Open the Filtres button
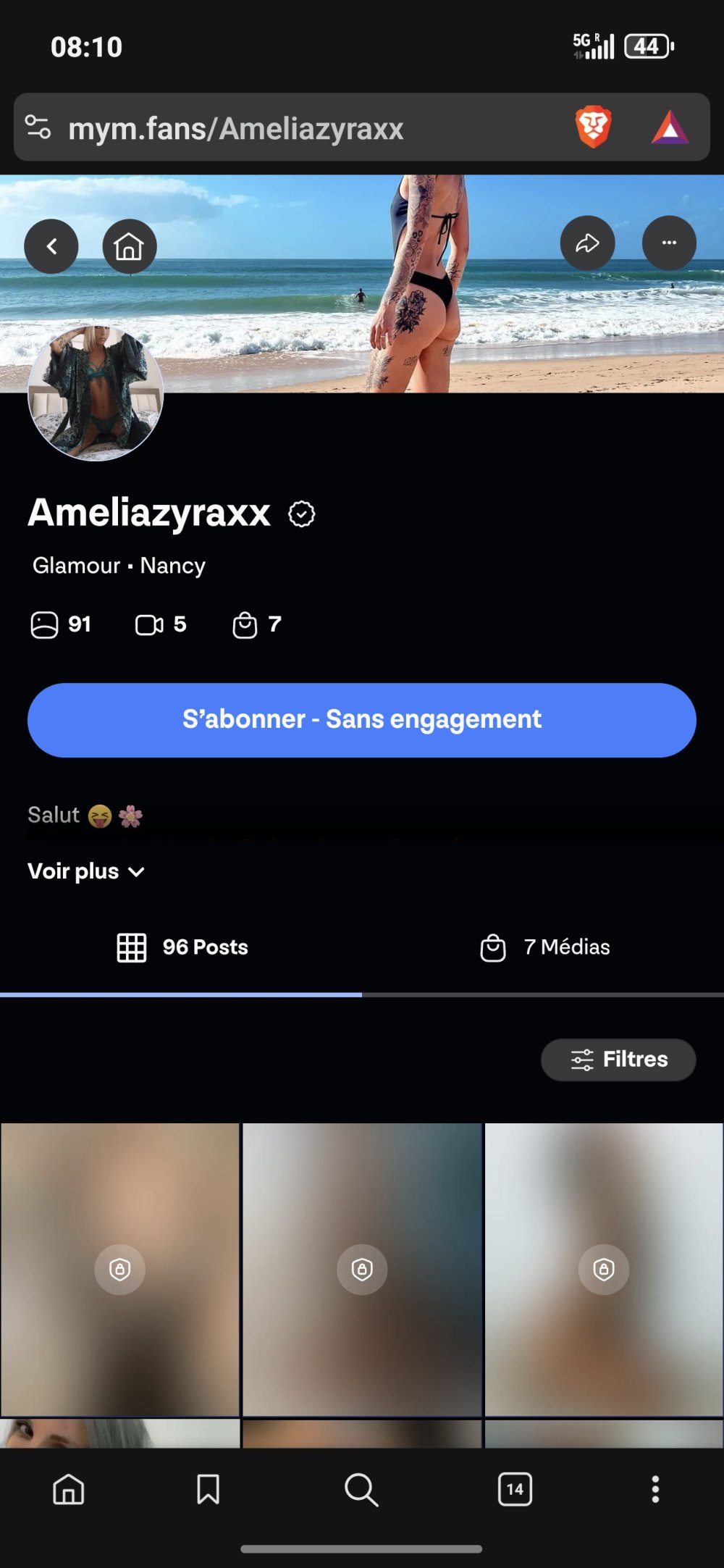 (618, 1060)
